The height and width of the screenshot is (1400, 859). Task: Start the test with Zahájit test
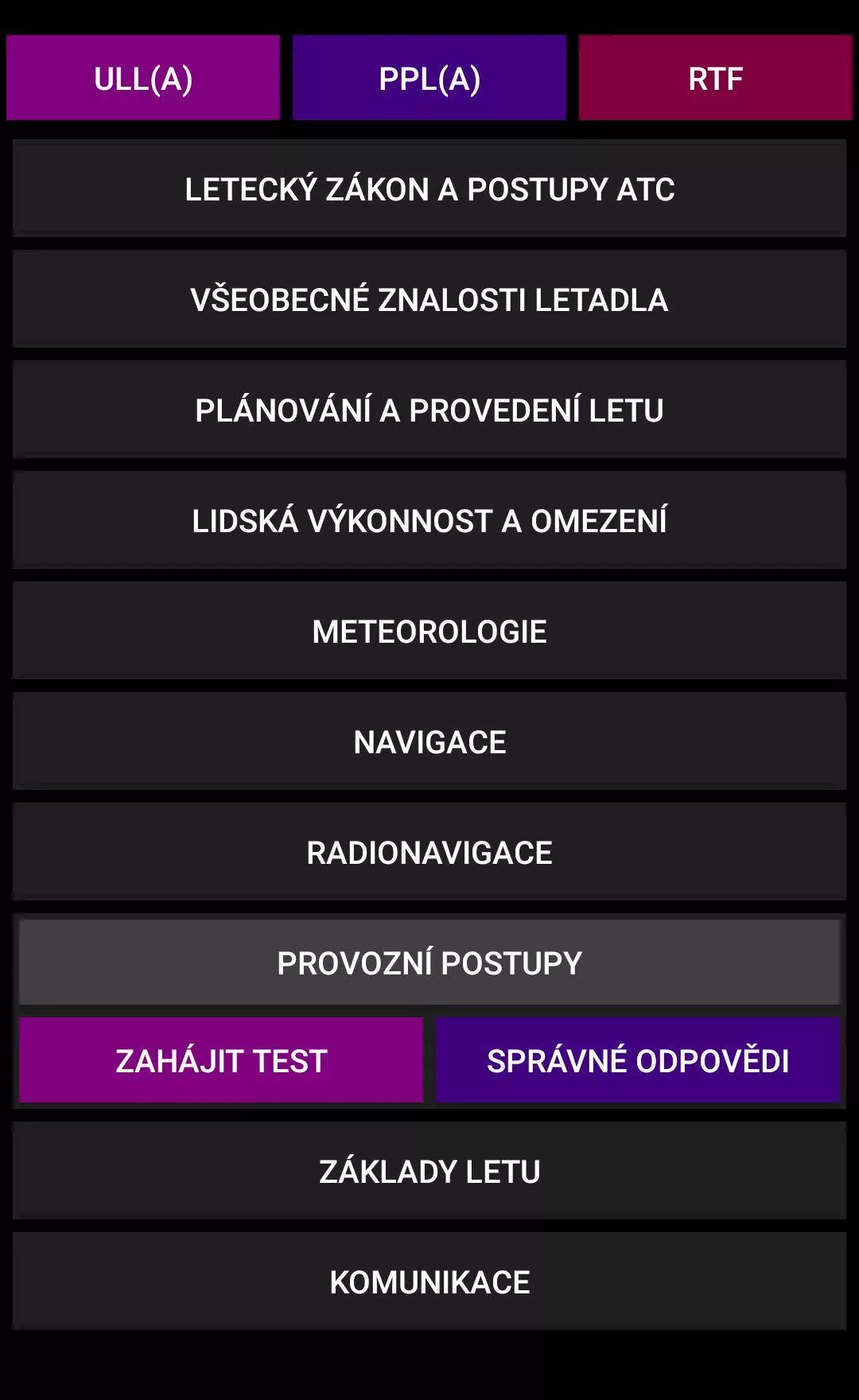(221, 1060)
